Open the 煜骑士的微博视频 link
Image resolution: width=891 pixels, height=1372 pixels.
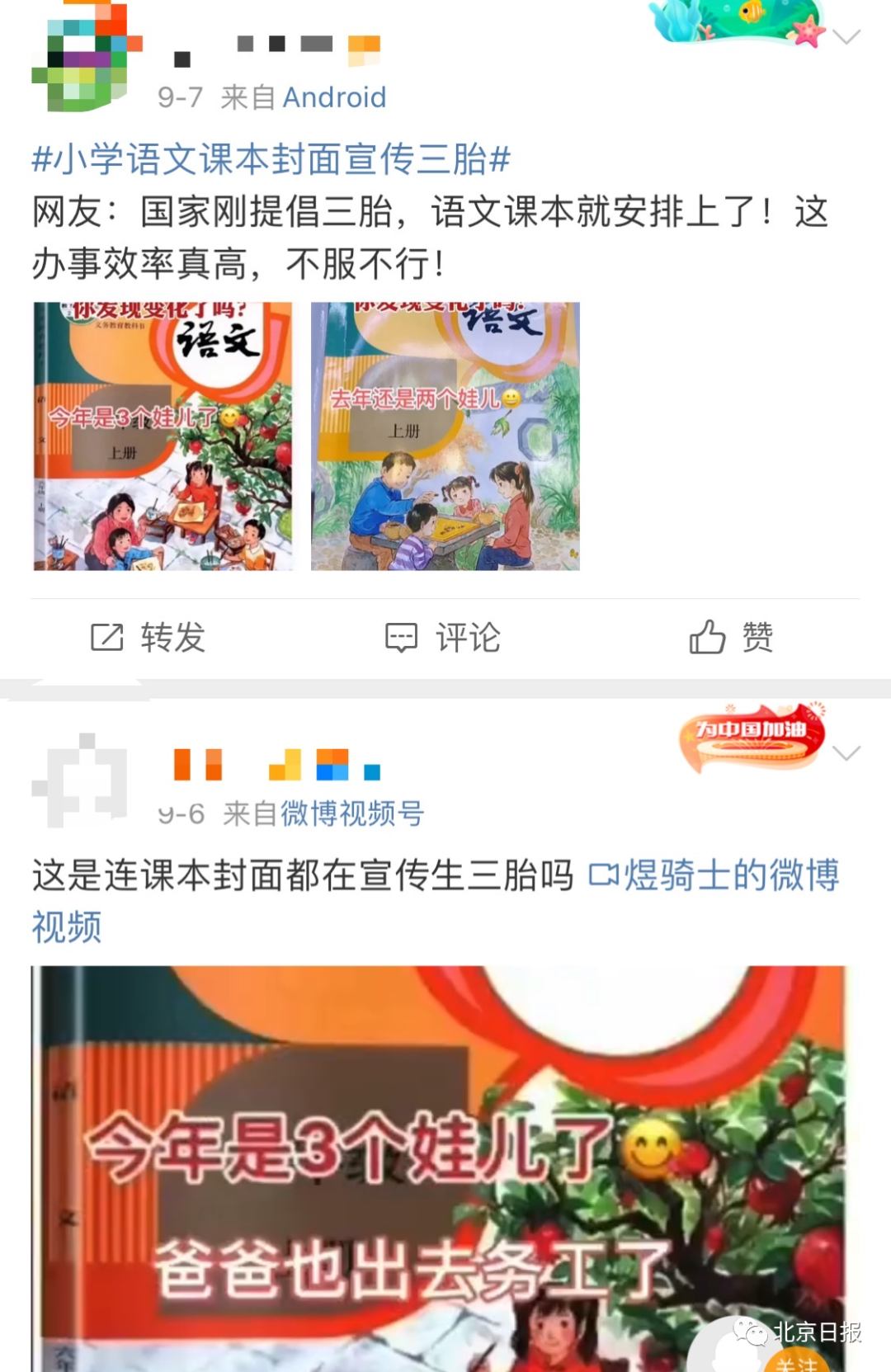tap(714, 876)
